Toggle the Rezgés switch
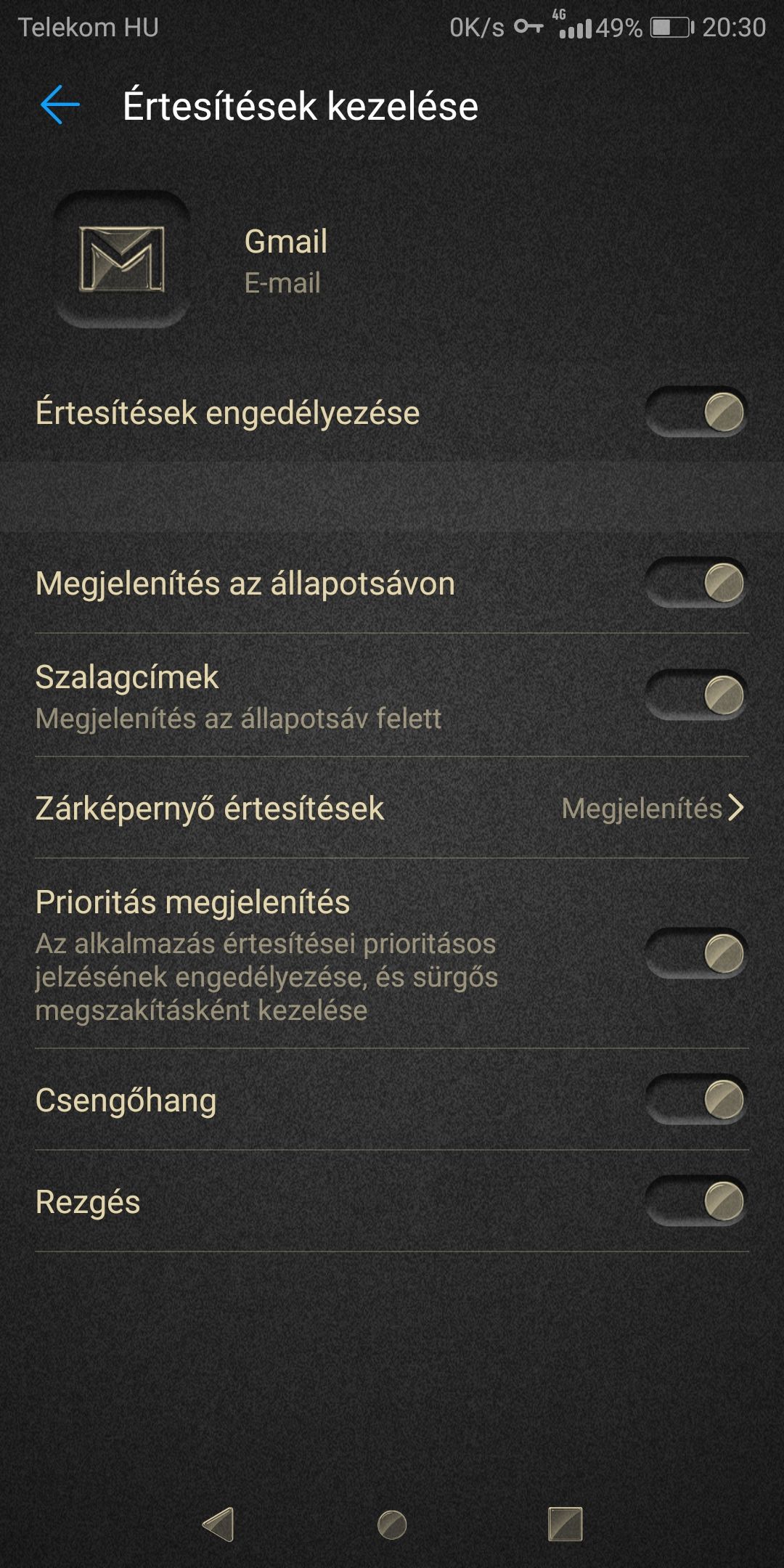 (696, 1201)
